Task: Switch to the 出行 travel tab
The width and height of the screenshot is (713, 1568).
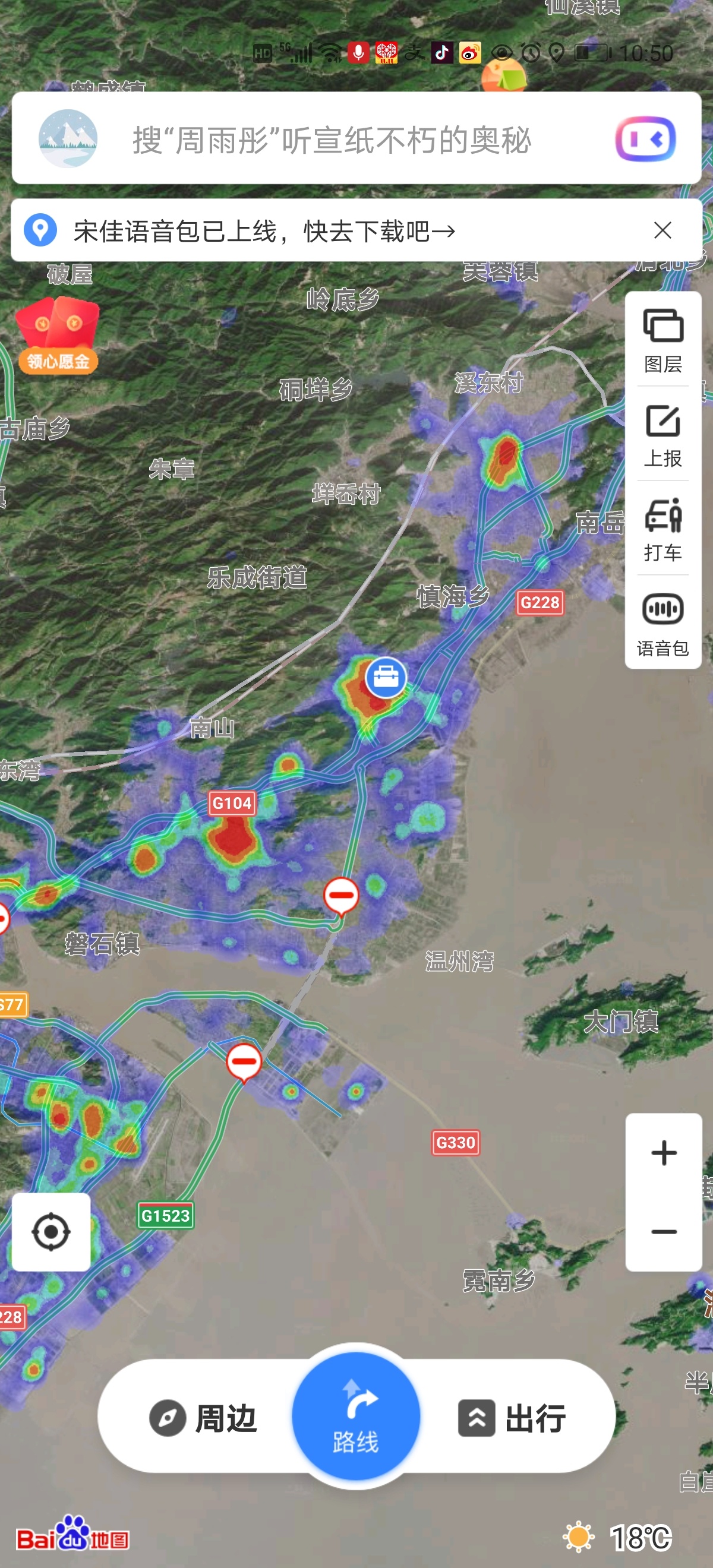Action: 512,1418
